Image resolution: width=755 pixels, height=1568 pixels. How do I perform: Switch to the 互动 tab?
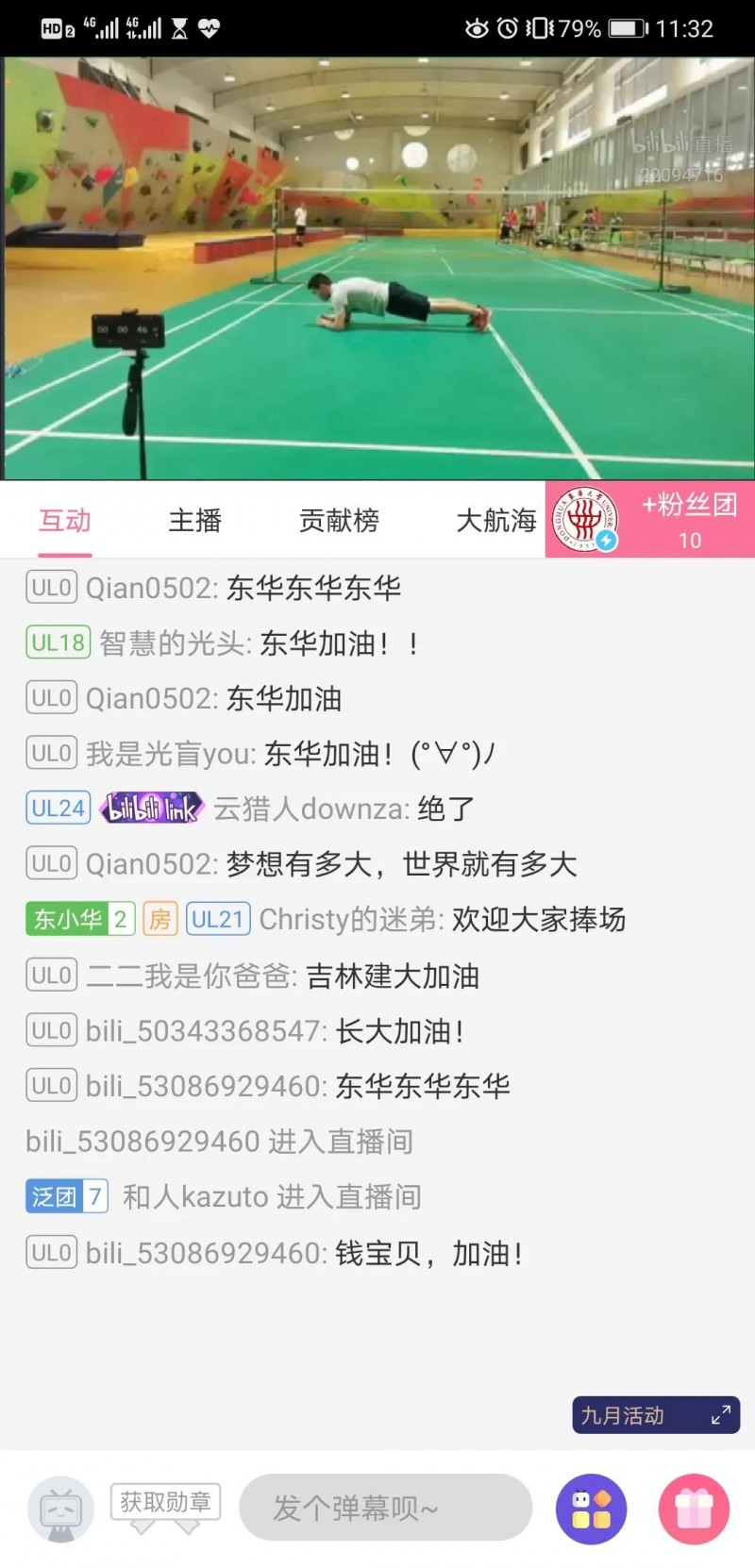[64, 521]
